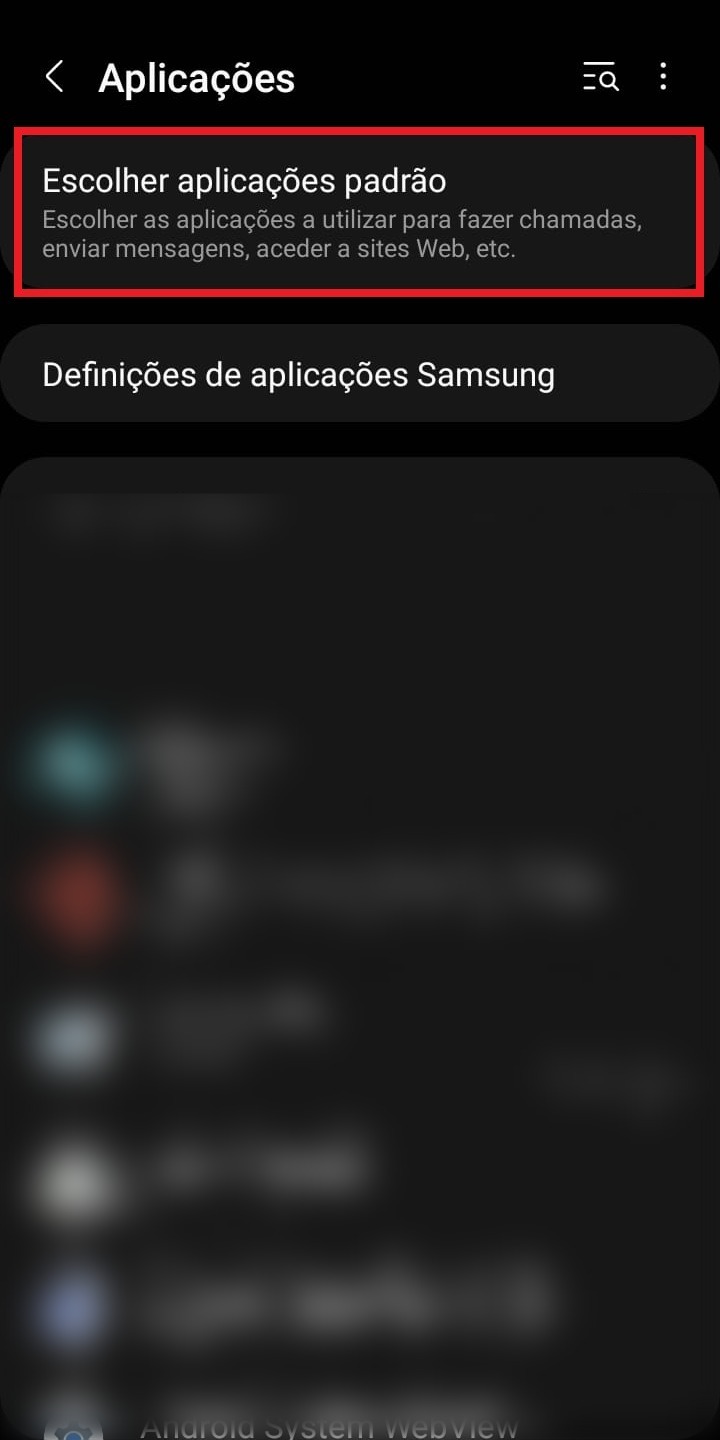Viewport: 720px width, 1440px height.
Task: Open Escolher aplicações padrão
Action: pos(360,211)
